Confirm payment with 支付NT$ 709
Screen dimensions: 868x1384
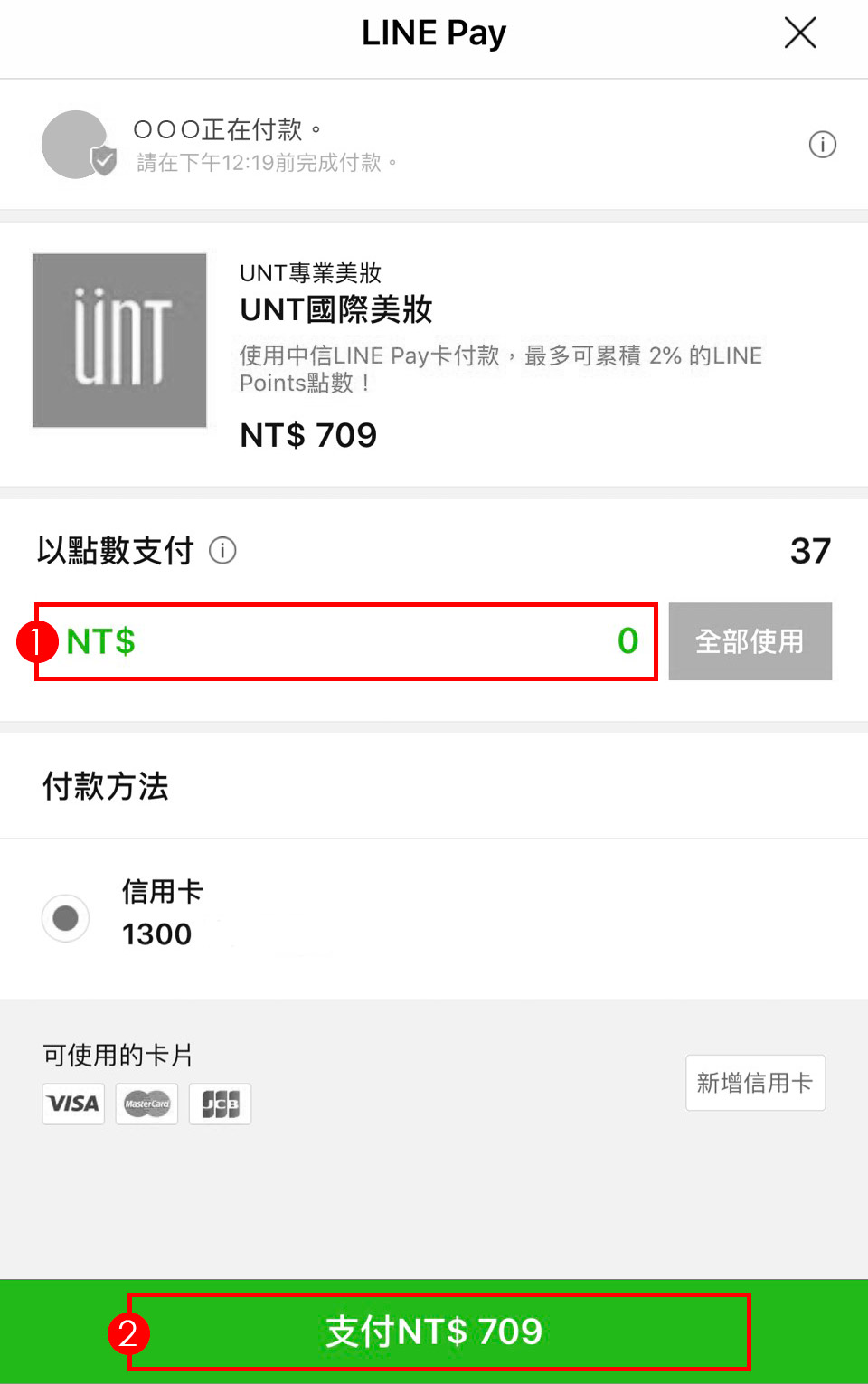click(434, 1332)
